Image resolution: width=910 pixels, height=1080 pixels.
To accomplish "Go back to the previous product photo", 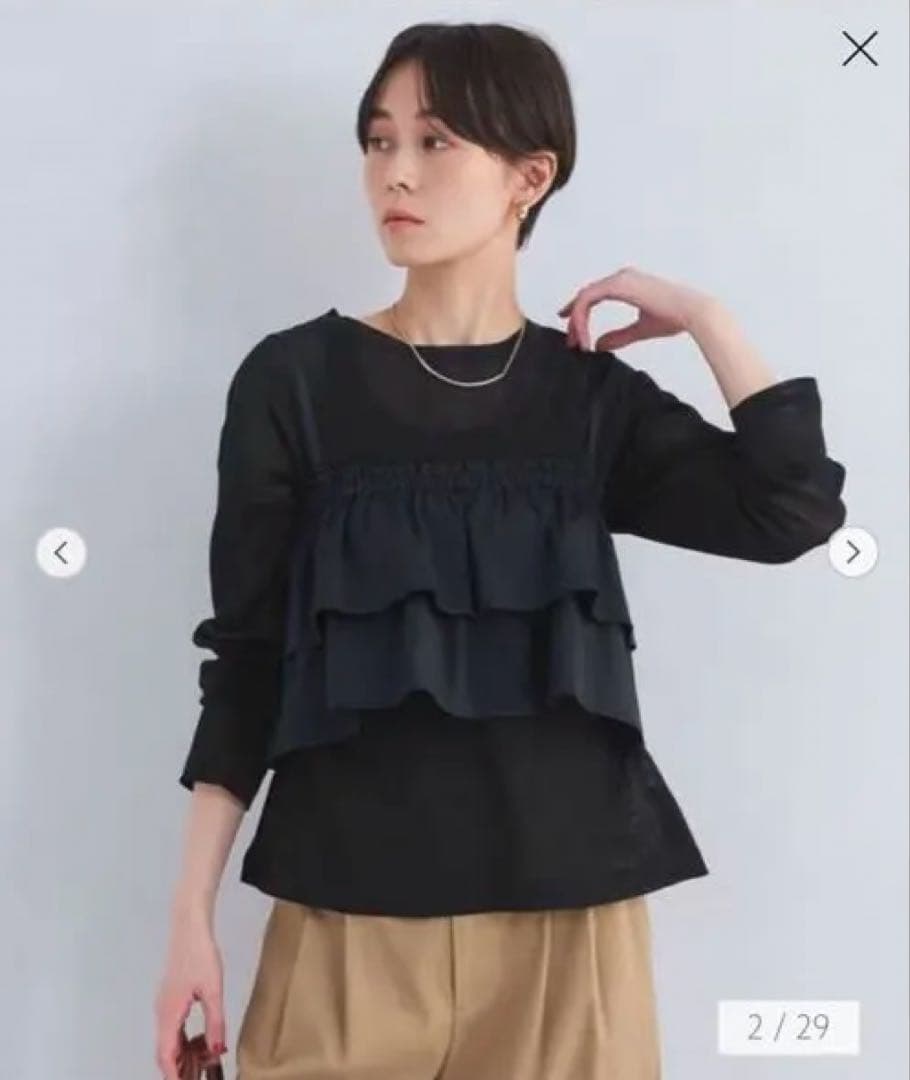I will 61,552.
